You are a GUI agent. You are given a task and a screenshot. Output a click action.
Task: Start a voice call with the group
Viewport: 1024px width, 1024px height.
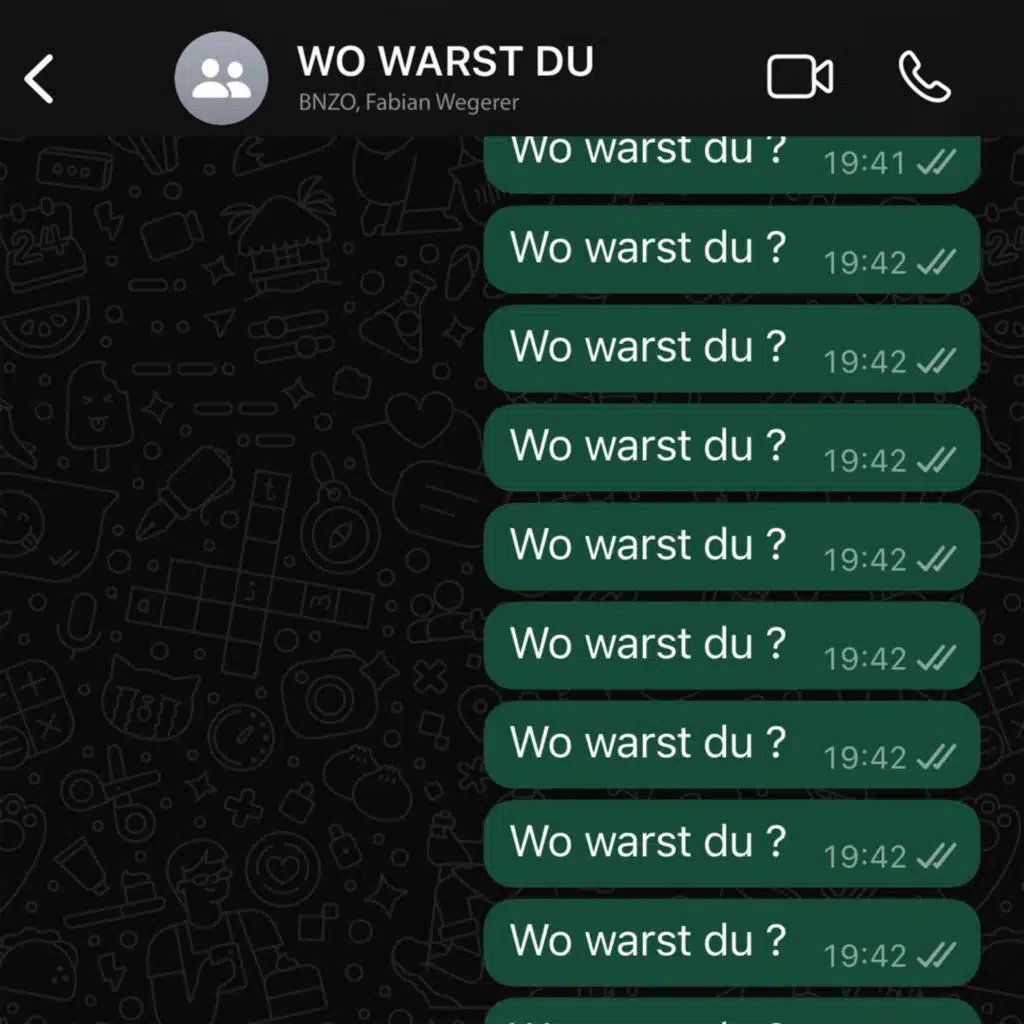pyautogui.click(x=925, y=77)
